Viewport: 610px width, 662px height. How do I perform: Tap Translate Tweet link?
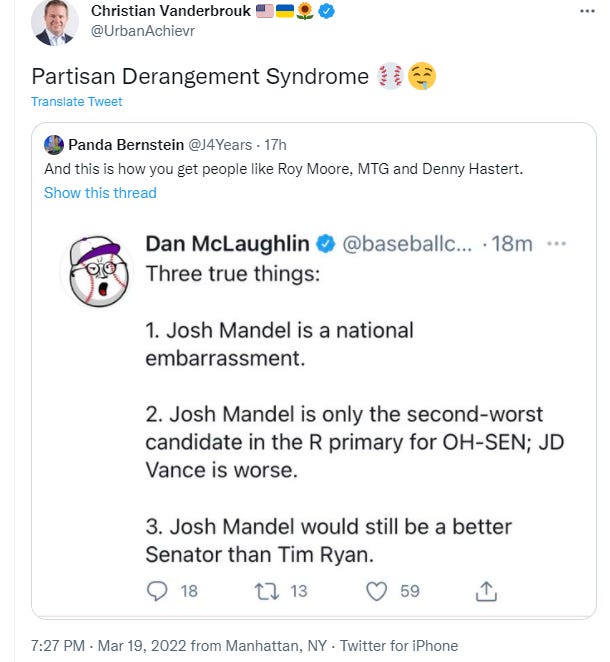click(x=76, y=102)
